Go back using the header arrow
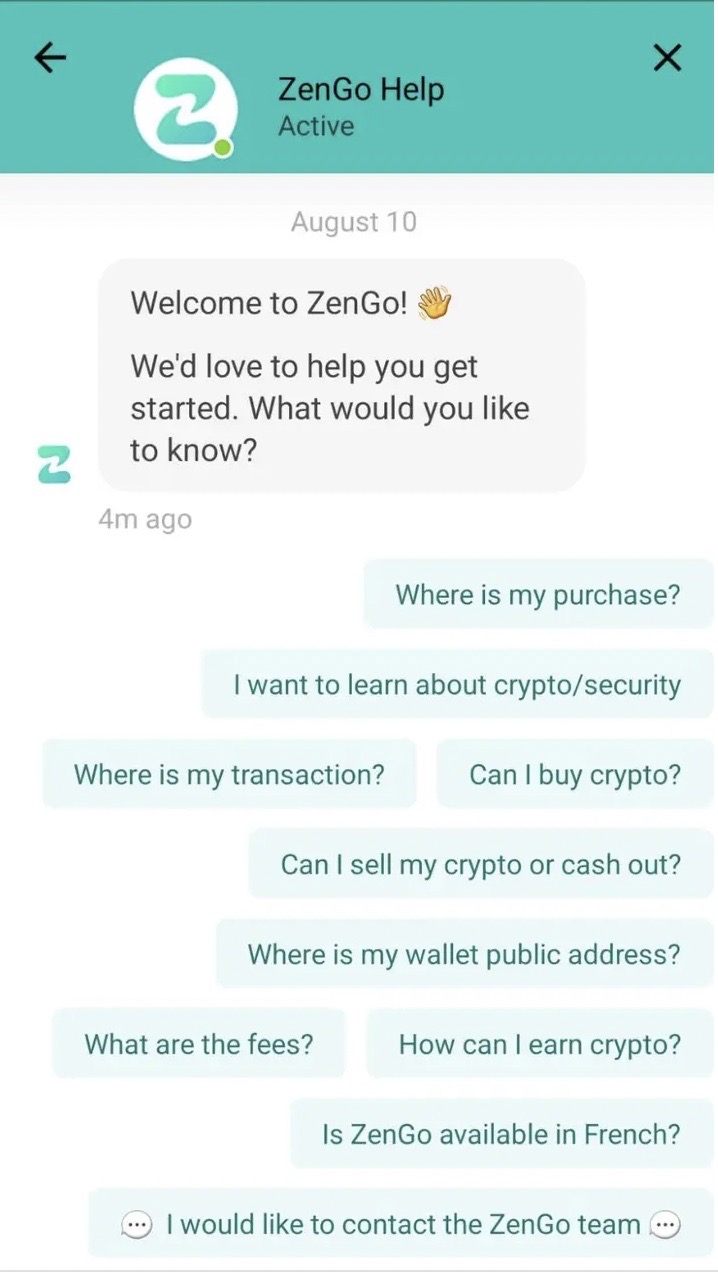 pos(50,59)
